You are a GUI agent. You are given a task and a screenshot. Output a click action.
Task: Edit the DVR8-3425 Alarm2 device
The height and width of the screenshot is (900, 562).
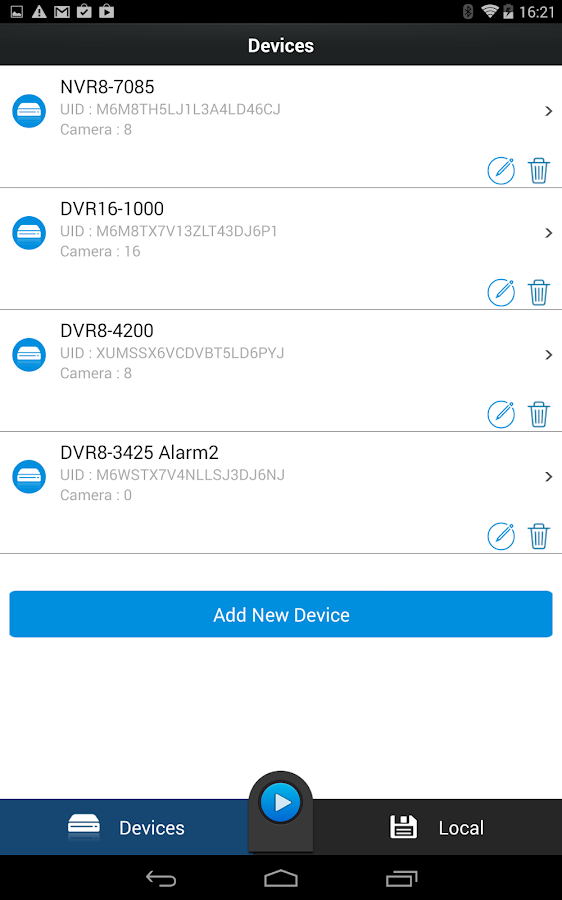pos(501,537)
